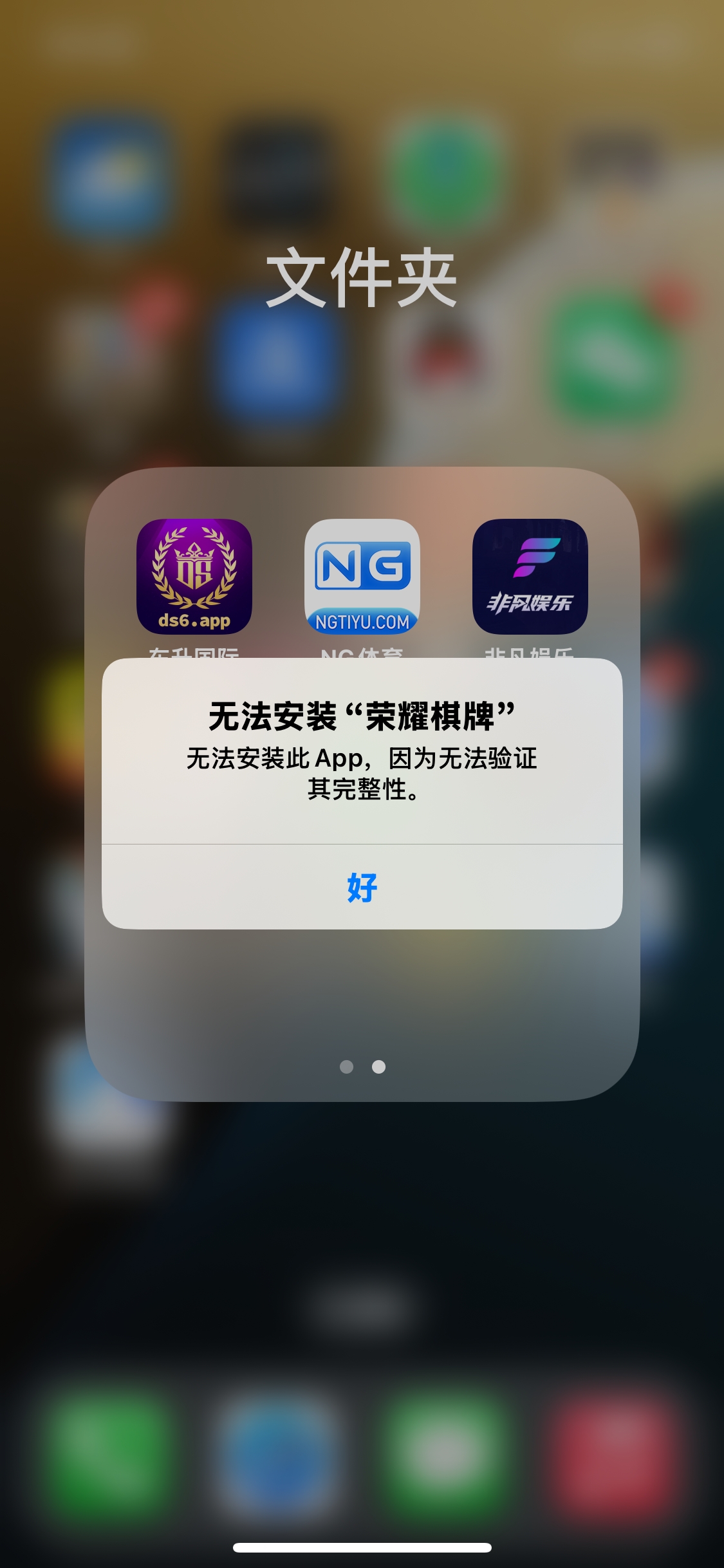Open the ds6.app 东升国际 app icon

[x=194, y=577]
